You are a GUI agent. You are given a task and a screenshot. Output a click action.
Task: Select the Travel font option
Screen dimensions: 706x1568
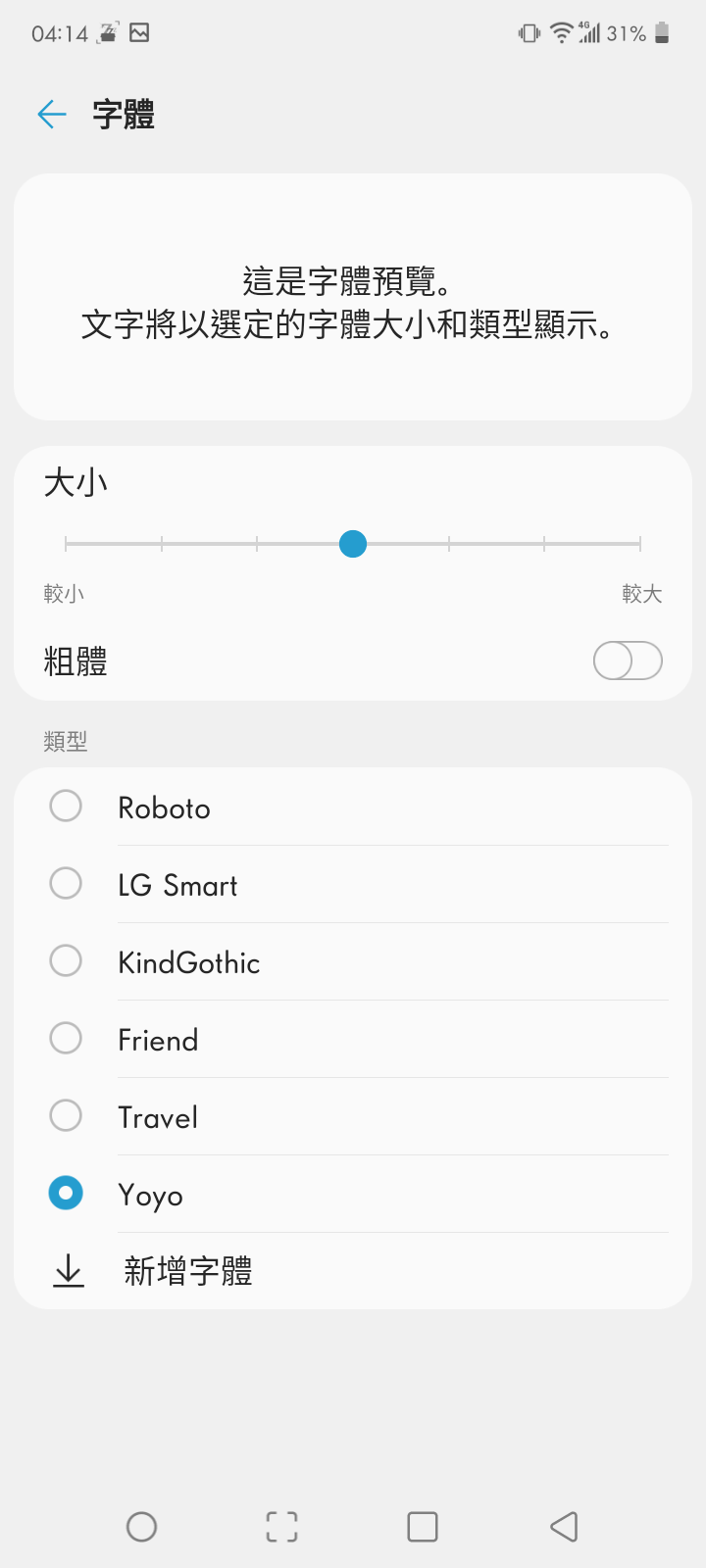[353, 1116]
